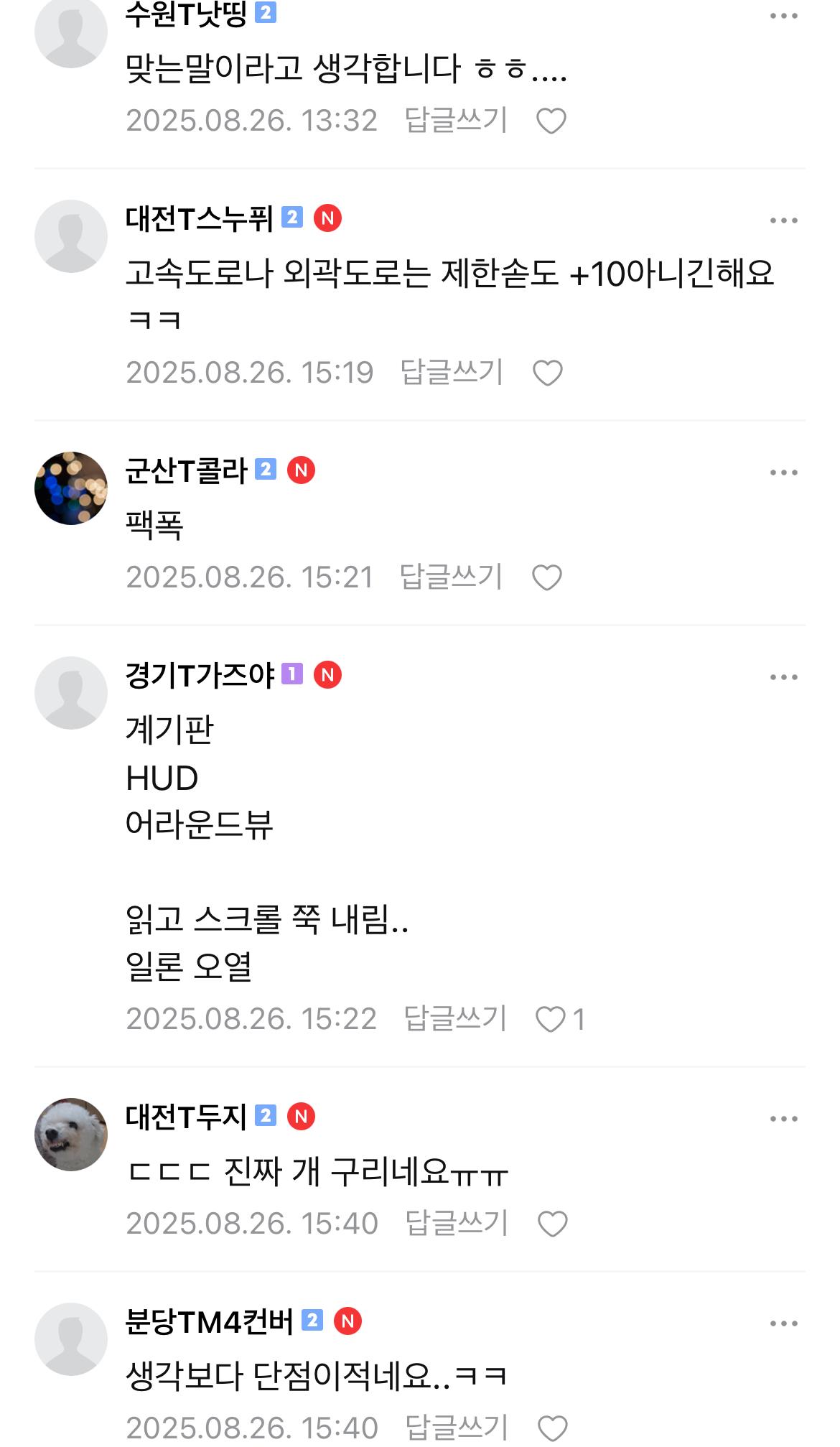Like 수원T낫띵's comment
This screenshot has height=1447, width=840.
tap(551, 121)
